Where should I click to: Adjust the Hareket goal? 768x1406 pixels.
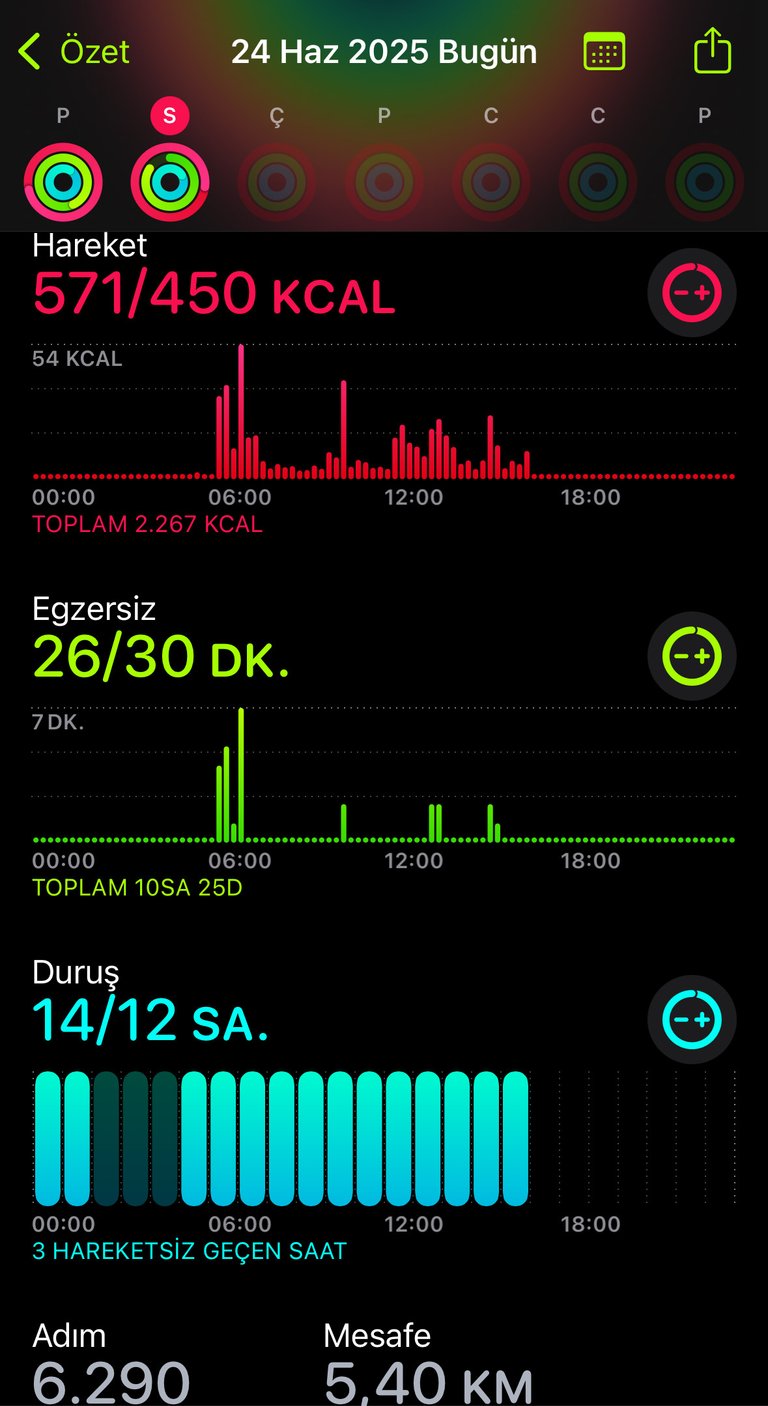pos(692,293)
